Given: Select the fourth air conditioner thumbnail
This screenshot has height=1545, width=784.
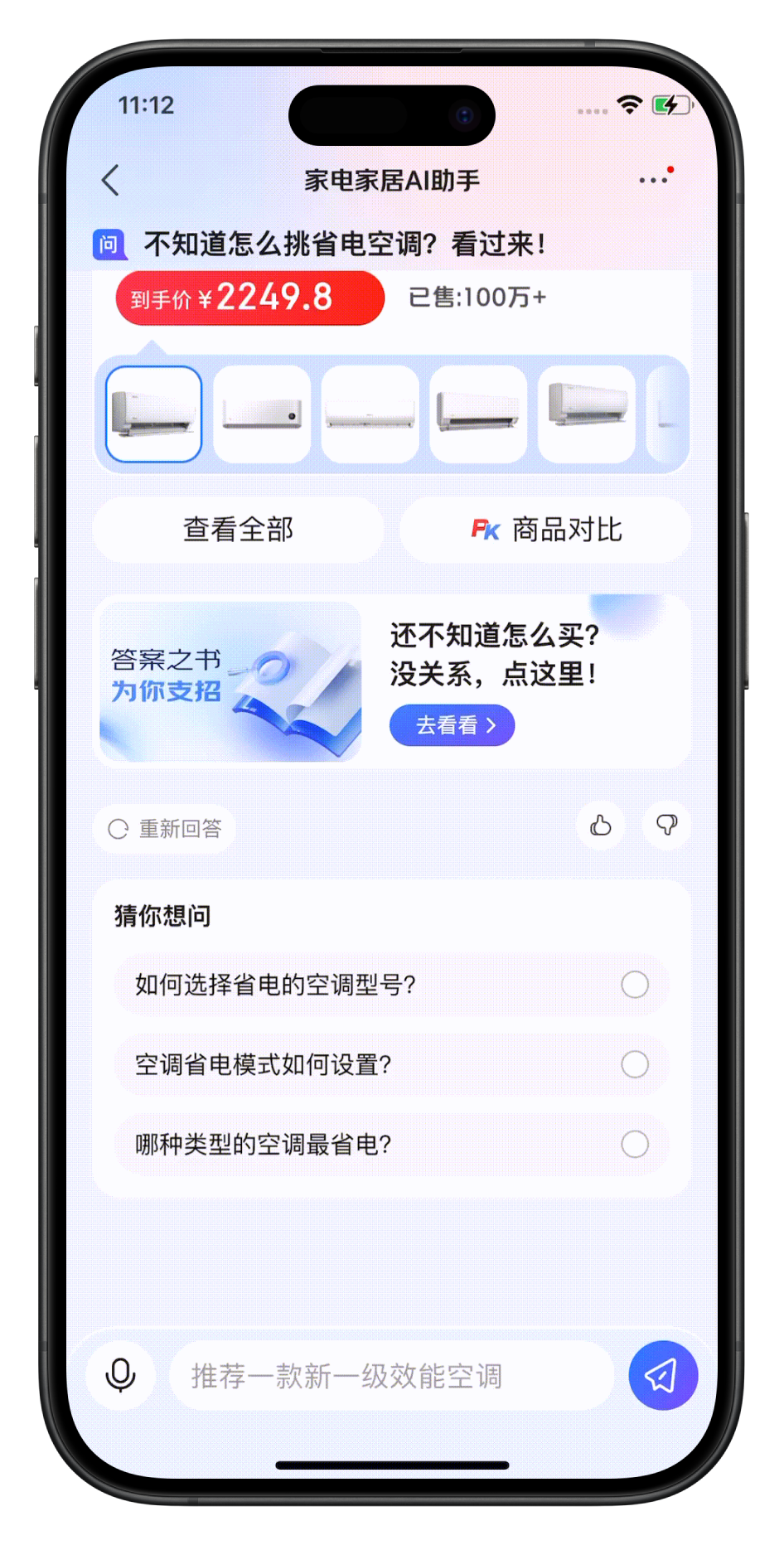Looking at the screenshot, I should click(478, 414).
